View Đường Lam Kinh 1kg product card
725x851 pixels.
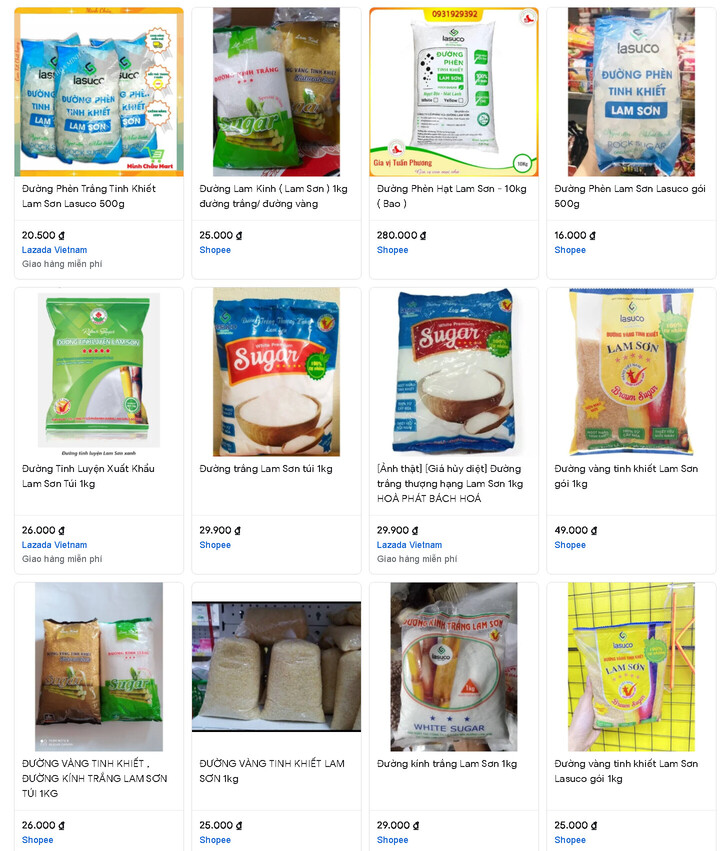point(273,195)
